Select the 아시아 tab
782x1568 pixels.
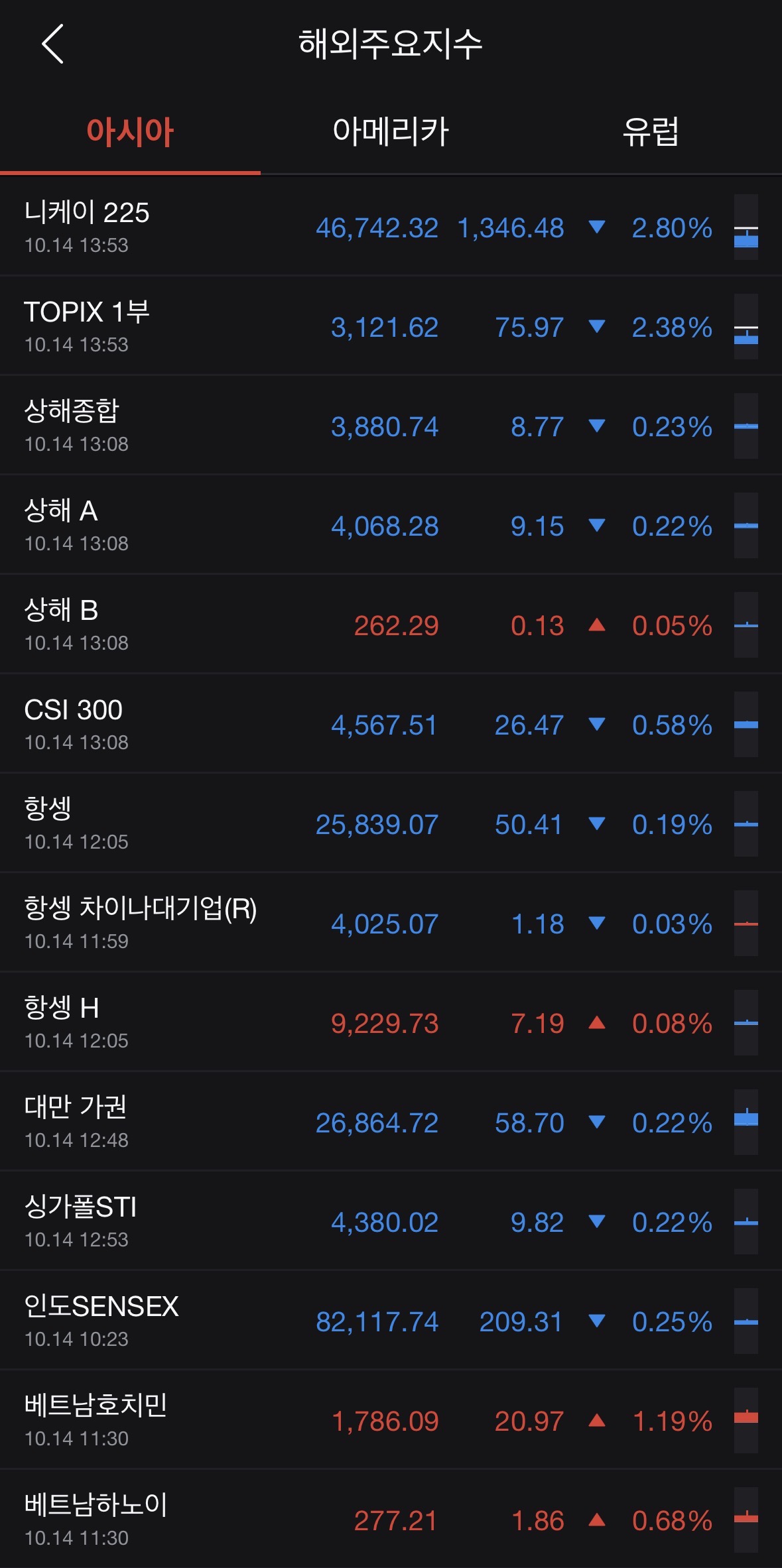tap(130, 131)
